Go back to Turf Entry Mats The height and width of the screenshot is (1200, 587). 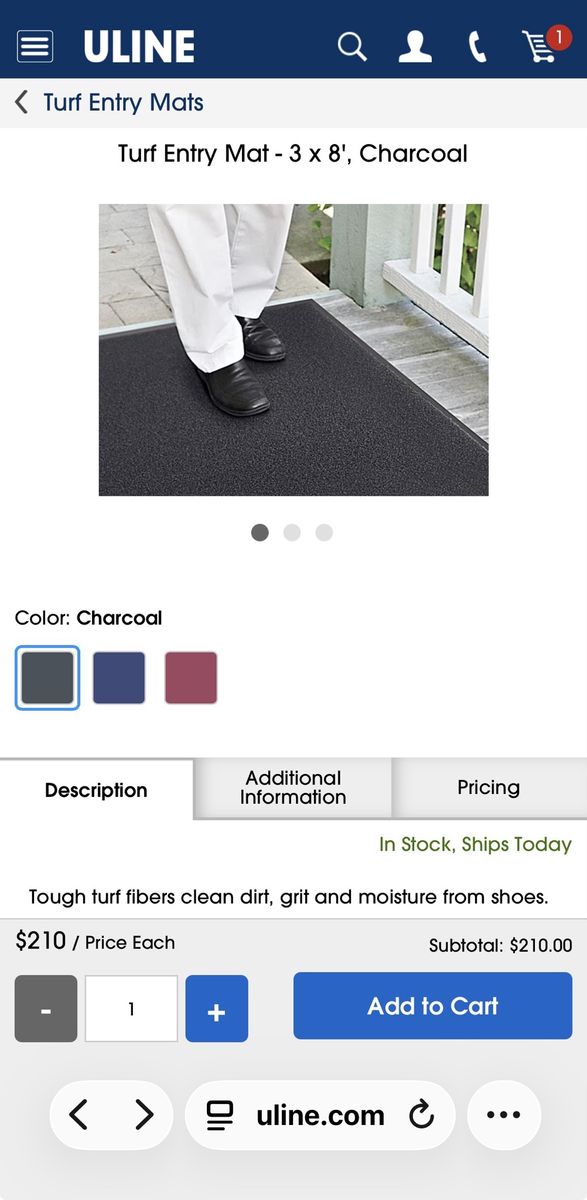109,102
